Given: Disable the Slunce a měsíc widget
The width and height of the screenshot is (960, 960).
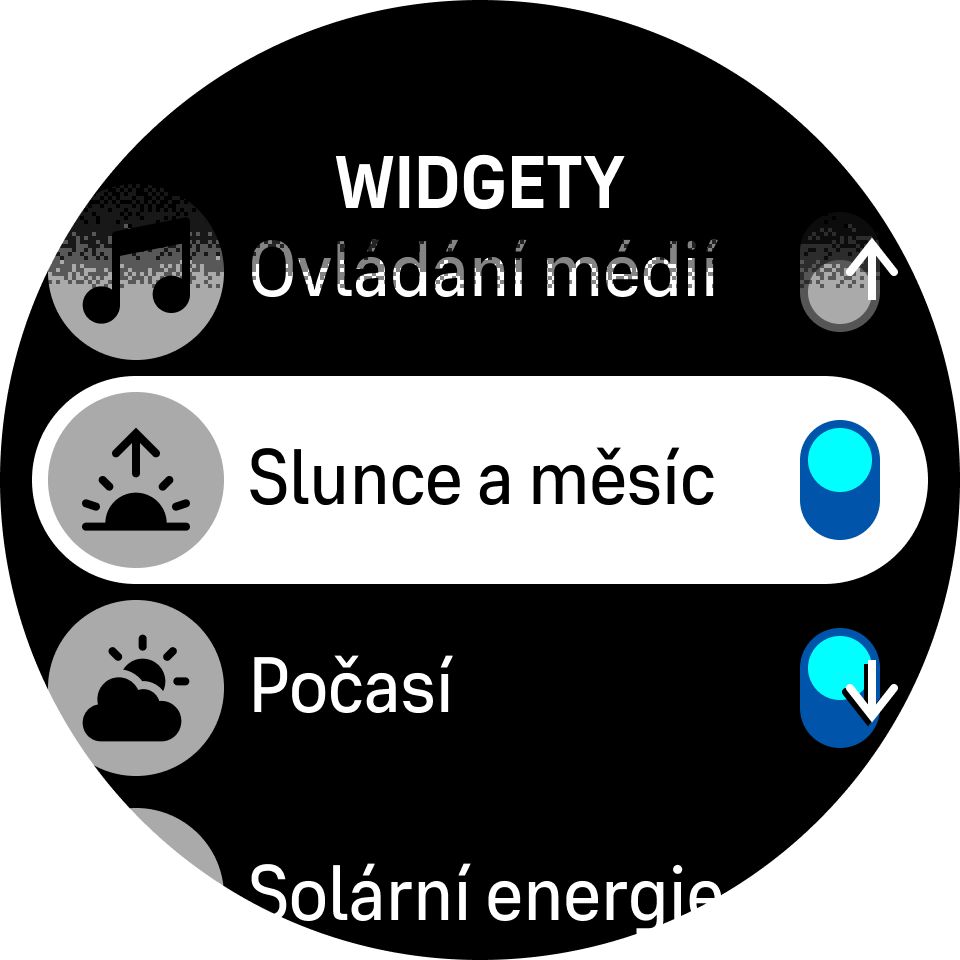Looking at the screenshot, I should (x=839, y=480).
